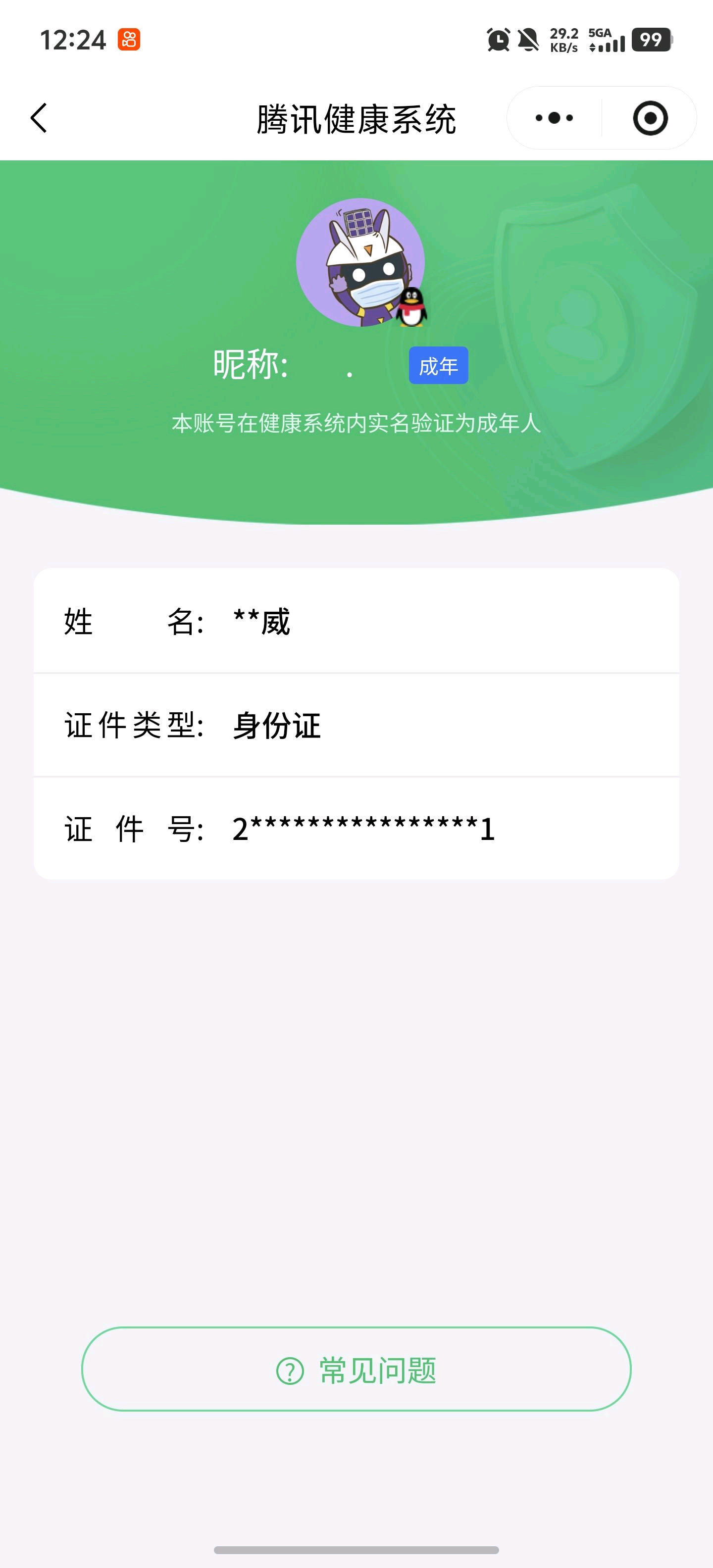Tap the do-not-disturb icon in status bar
The height and width of the screenshot is (1568, 713).
pyautogui.click(x=527, y=40)
